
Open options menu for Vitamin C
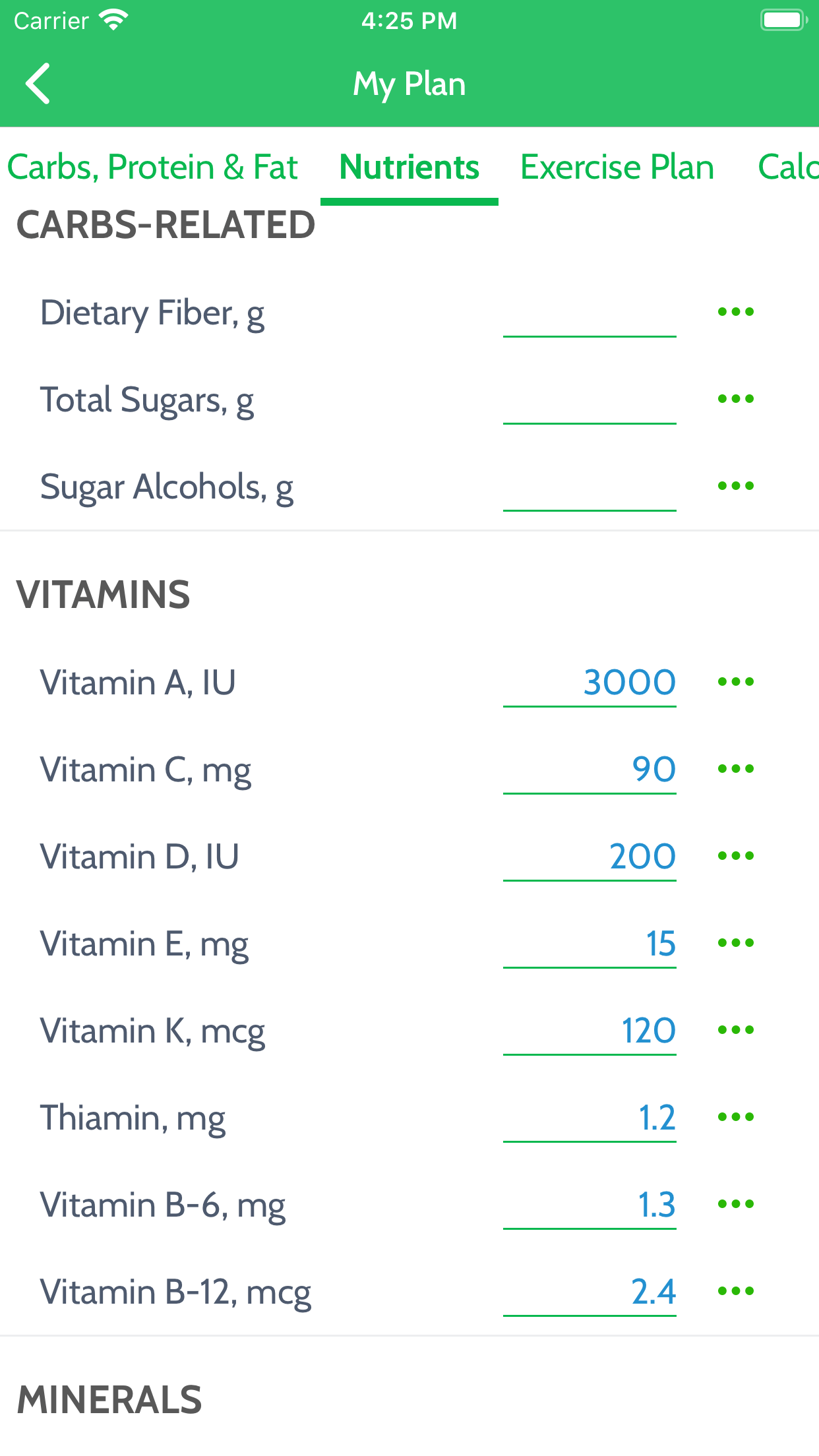737,767
